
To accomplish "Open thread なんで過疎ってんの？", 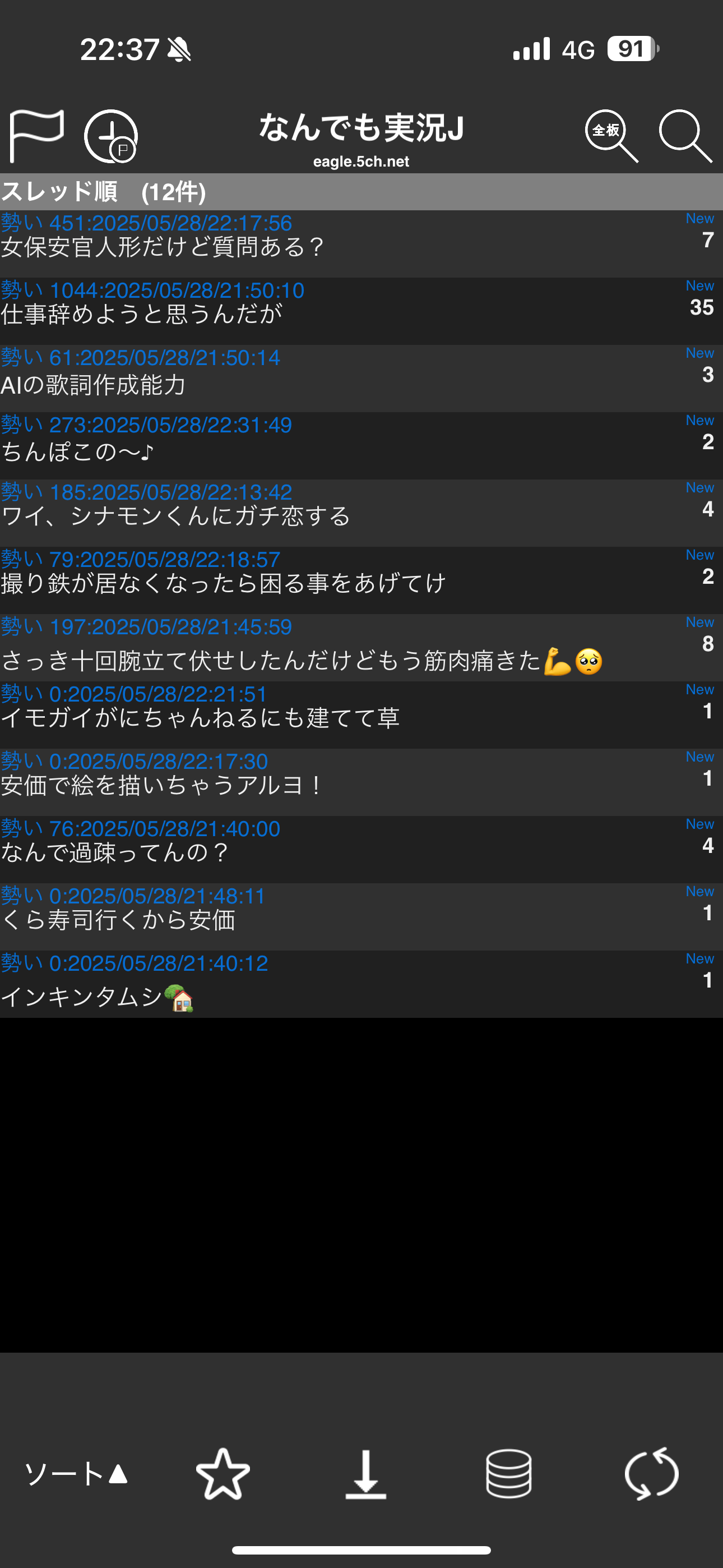I will point(361,850).
